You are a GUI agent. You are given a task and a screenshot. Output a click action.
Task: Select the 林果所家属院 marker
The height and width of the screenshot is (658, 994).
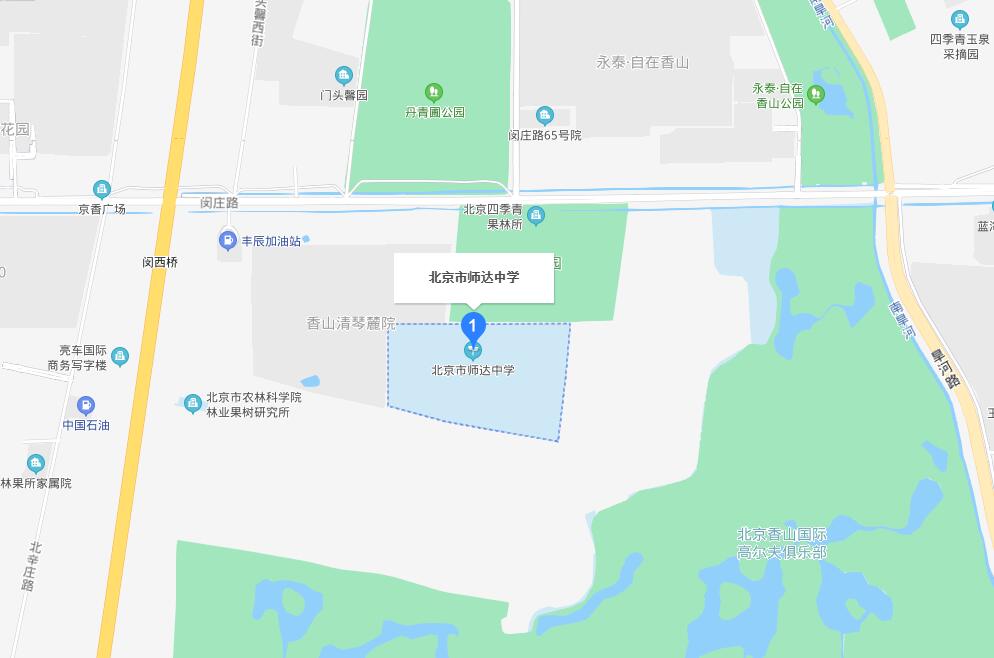click(x=36, y=464)
